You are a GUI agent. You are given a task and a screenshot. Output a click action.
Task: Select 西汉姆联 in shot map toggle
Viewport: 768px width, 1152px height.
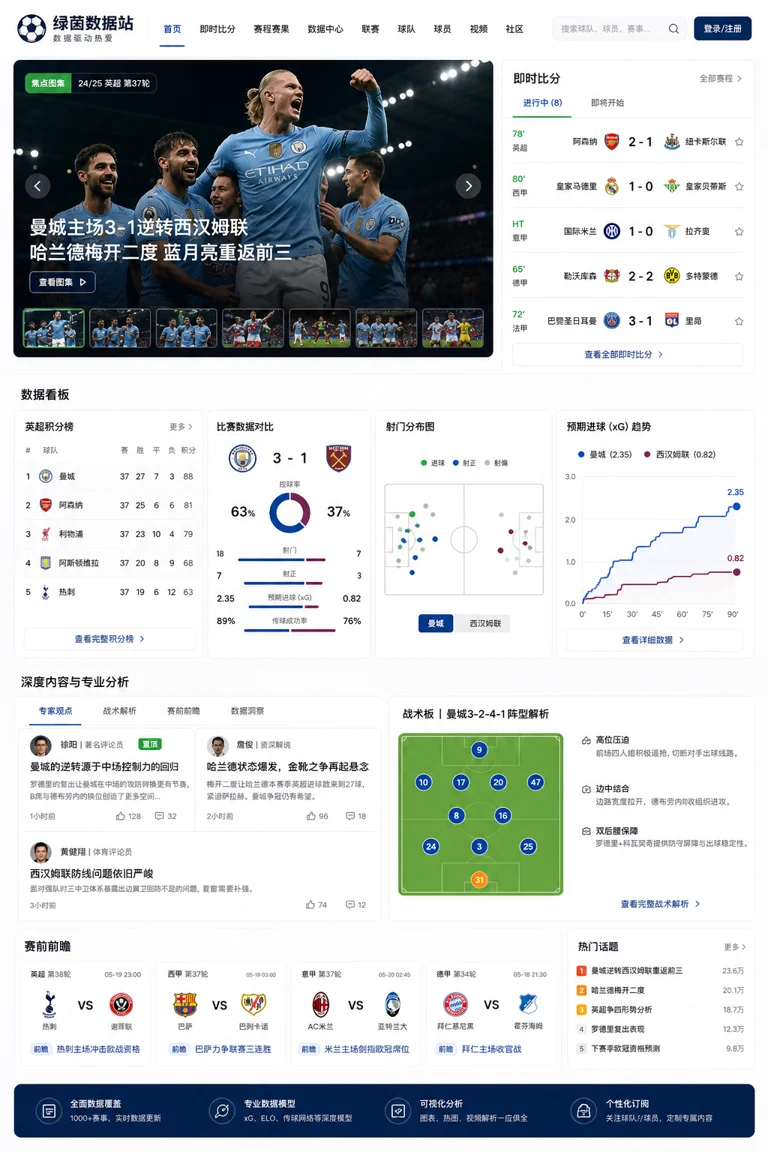pos(485,623)
